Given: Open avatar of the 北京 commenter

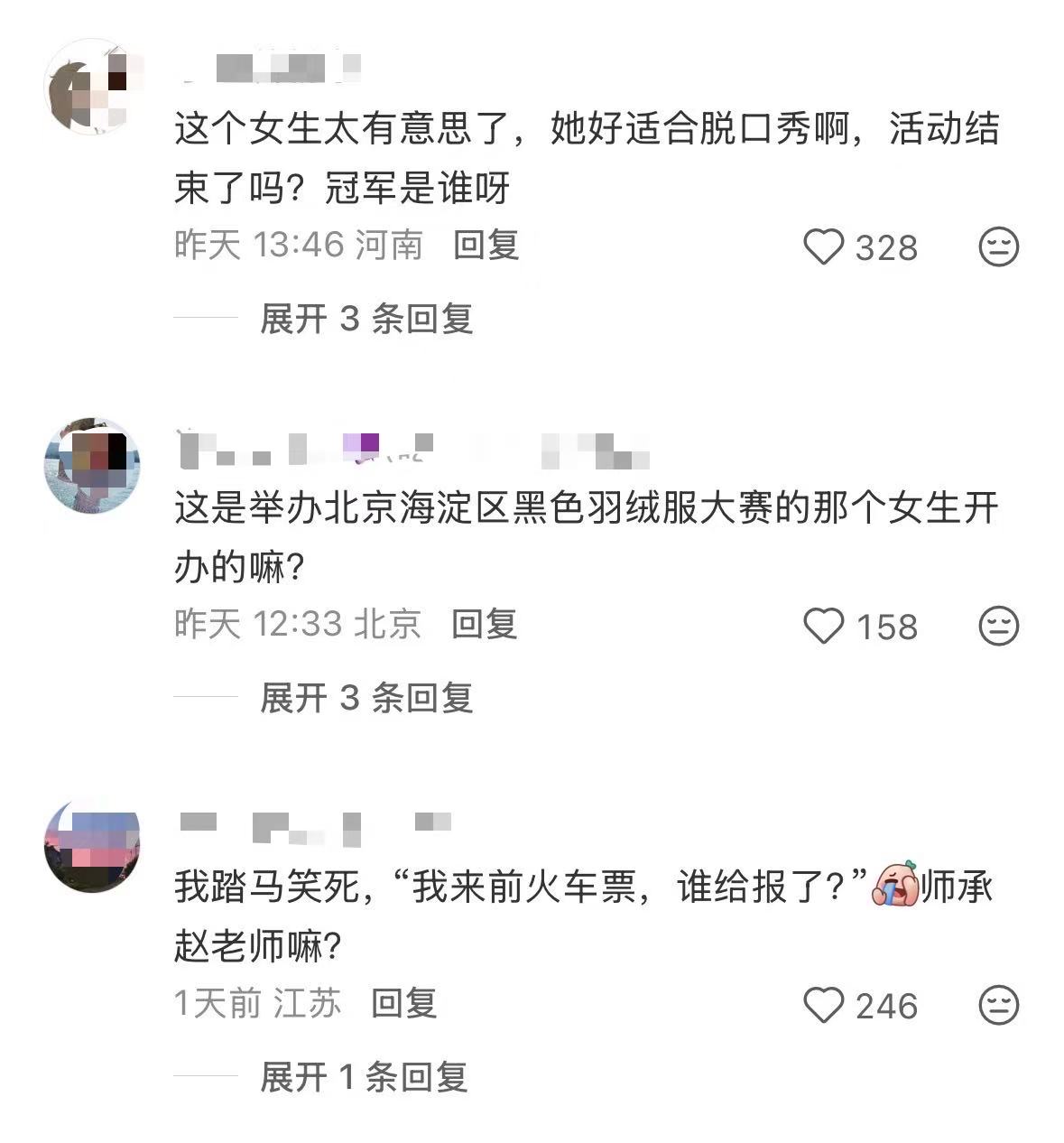Looking at the screenshot, I should pos(91,466).
